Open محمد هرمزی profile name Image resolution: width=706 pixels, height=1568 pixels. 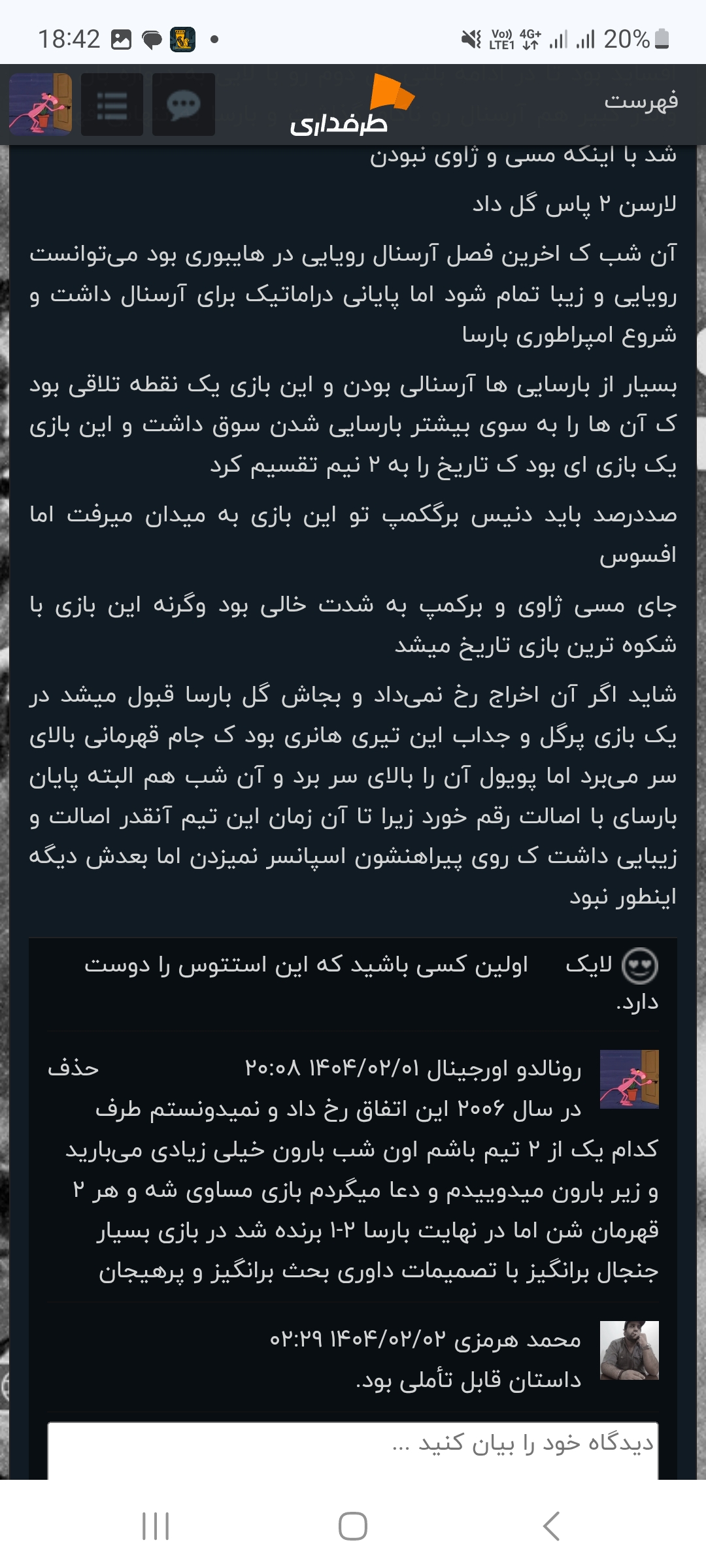[x=517, y=1340]
